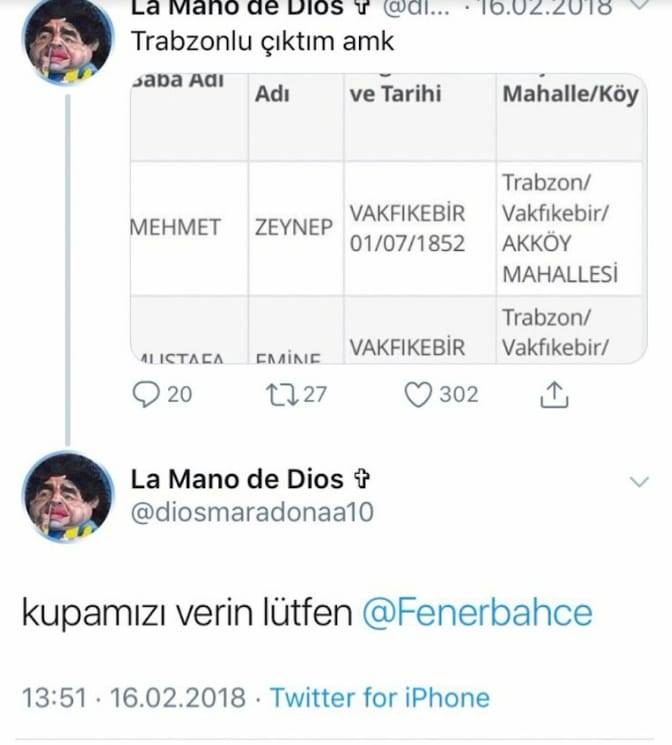Like the Trabzonlu çıktım tweet
The width and height of the screenshot is (672, 745).
tap(417, 395)
